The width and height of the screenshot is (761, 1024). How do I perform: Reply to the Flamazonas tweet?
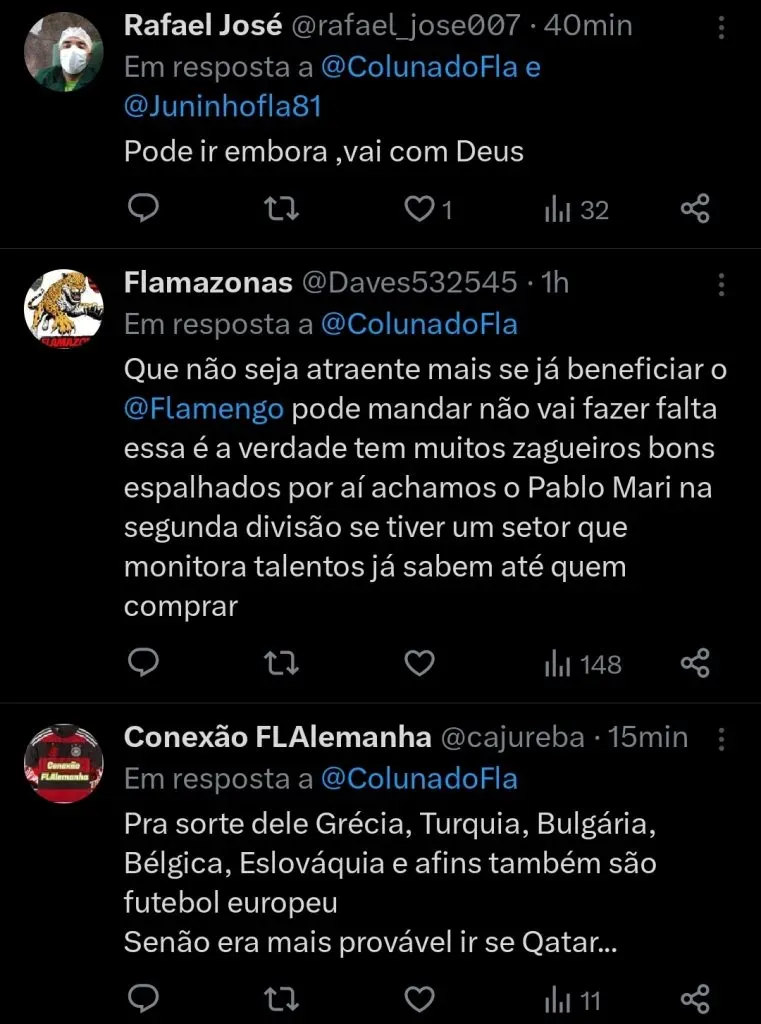[x=145, y=663]
